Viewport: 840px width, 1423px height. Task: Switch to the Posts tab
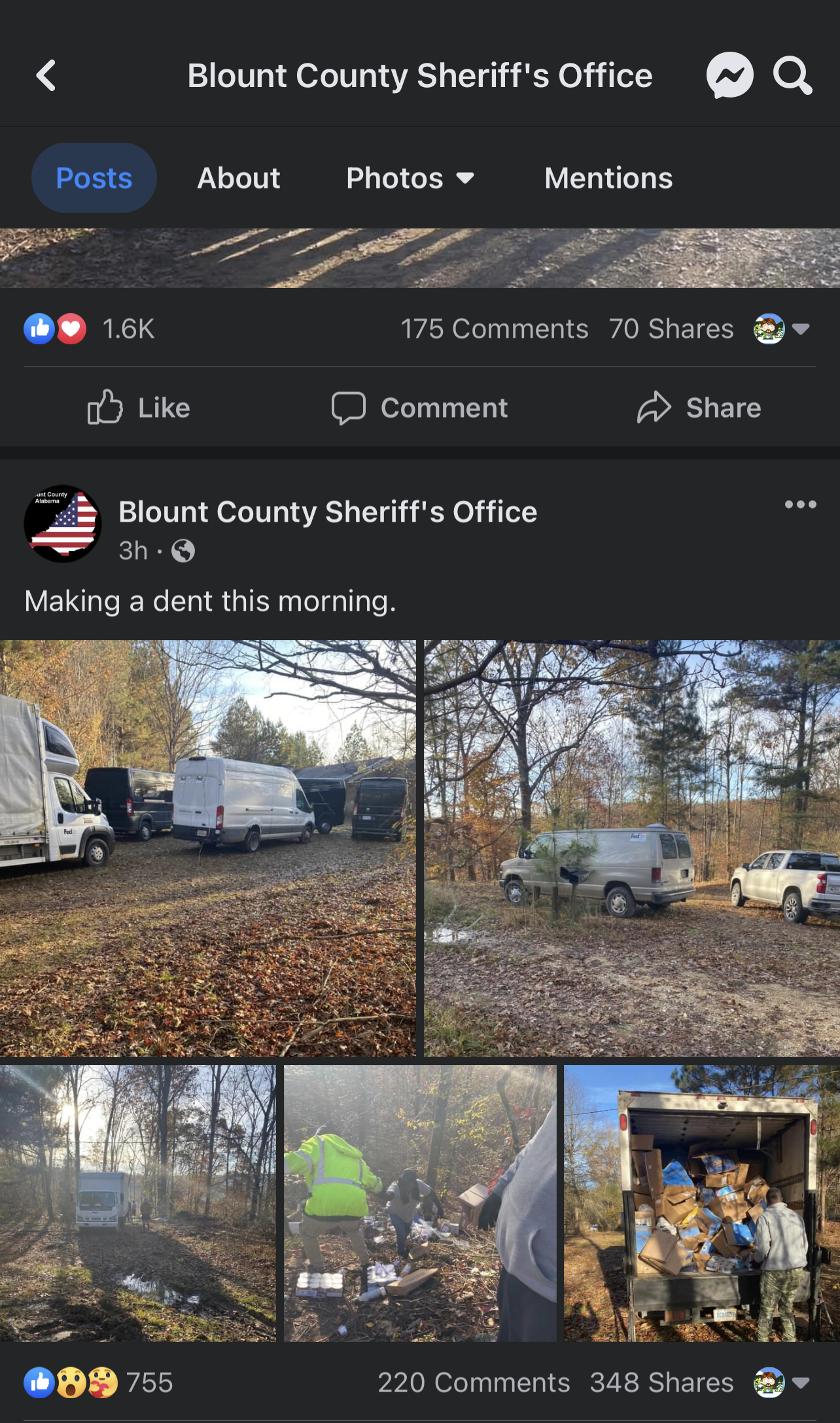pos(94,178)
